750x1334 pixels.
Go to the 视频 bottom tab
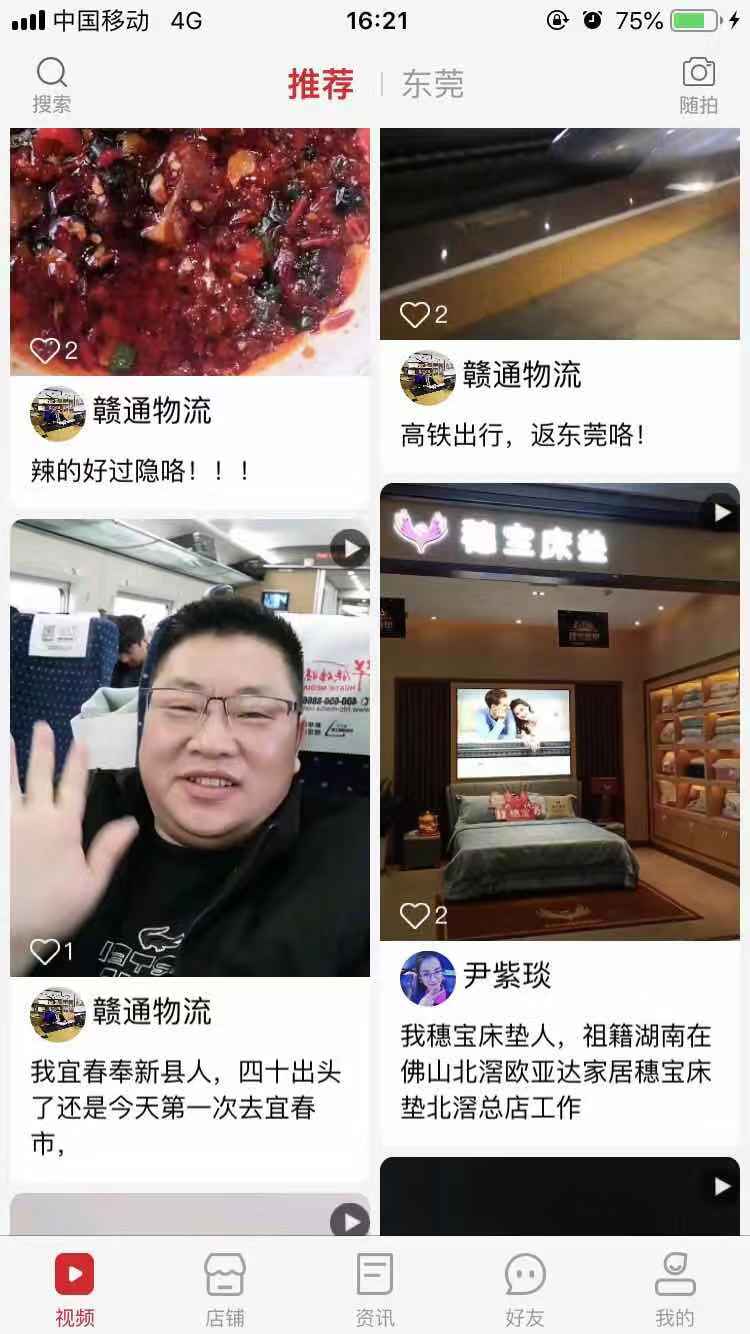tap(75, 1288)
